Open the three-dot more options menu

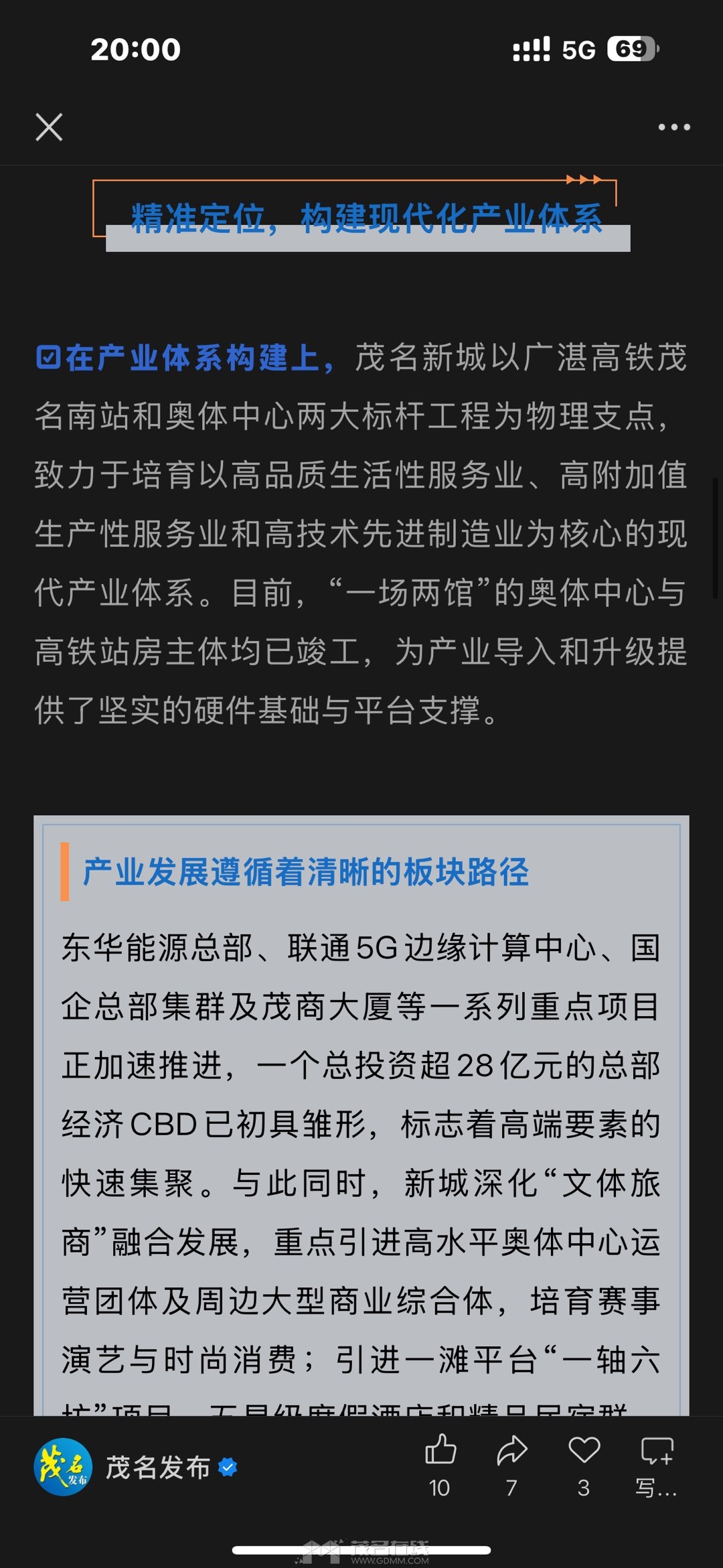tap(673, 127)
